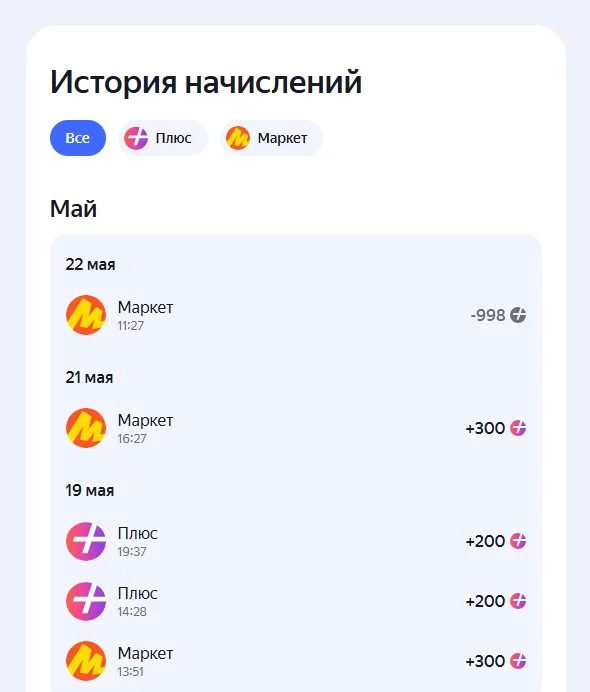Open the Плюс entry at 19:37

coord(296,541)
